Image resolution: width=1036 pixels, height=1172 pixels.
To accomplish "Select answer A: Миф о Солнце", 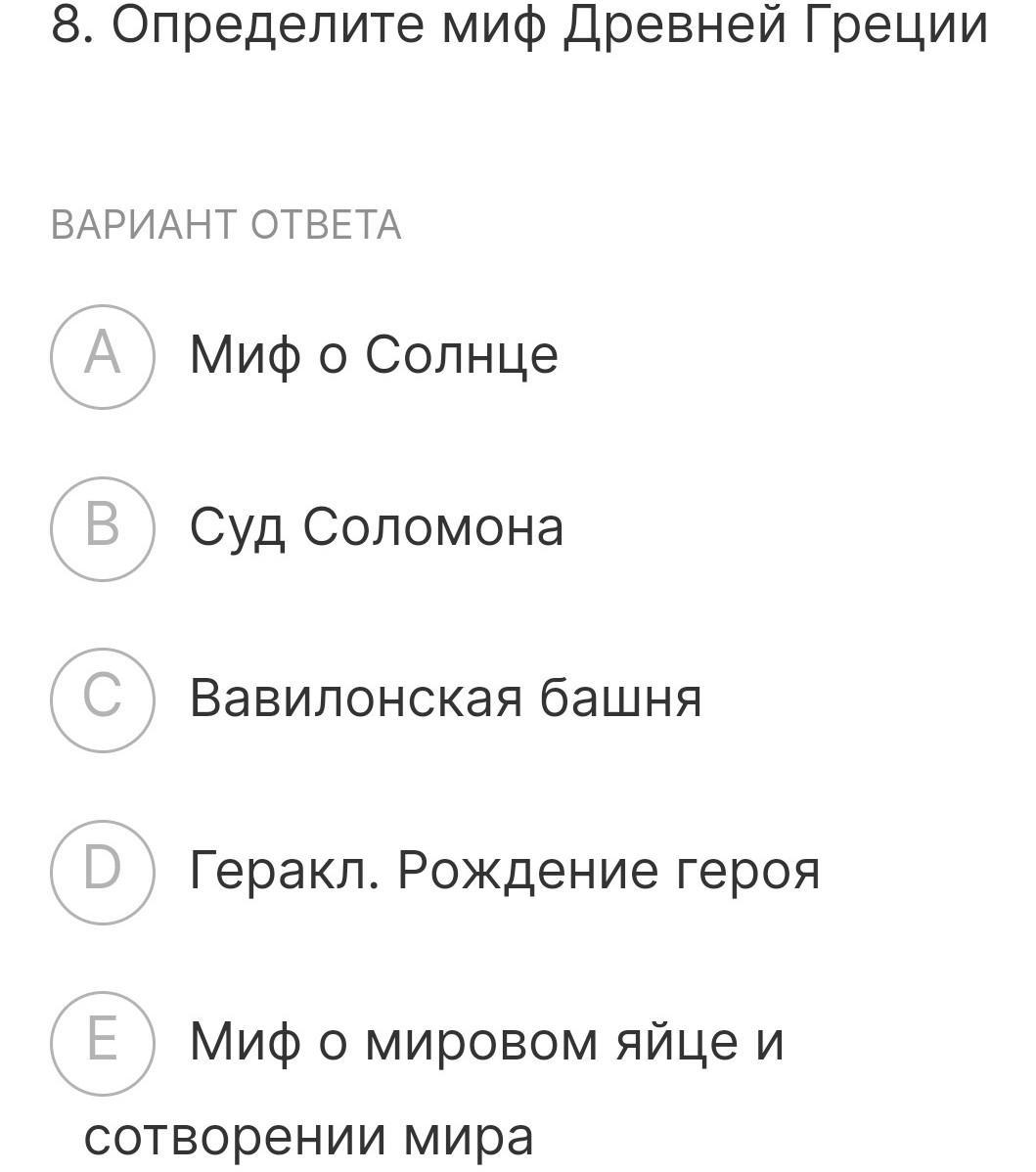I will click(102, 356).
